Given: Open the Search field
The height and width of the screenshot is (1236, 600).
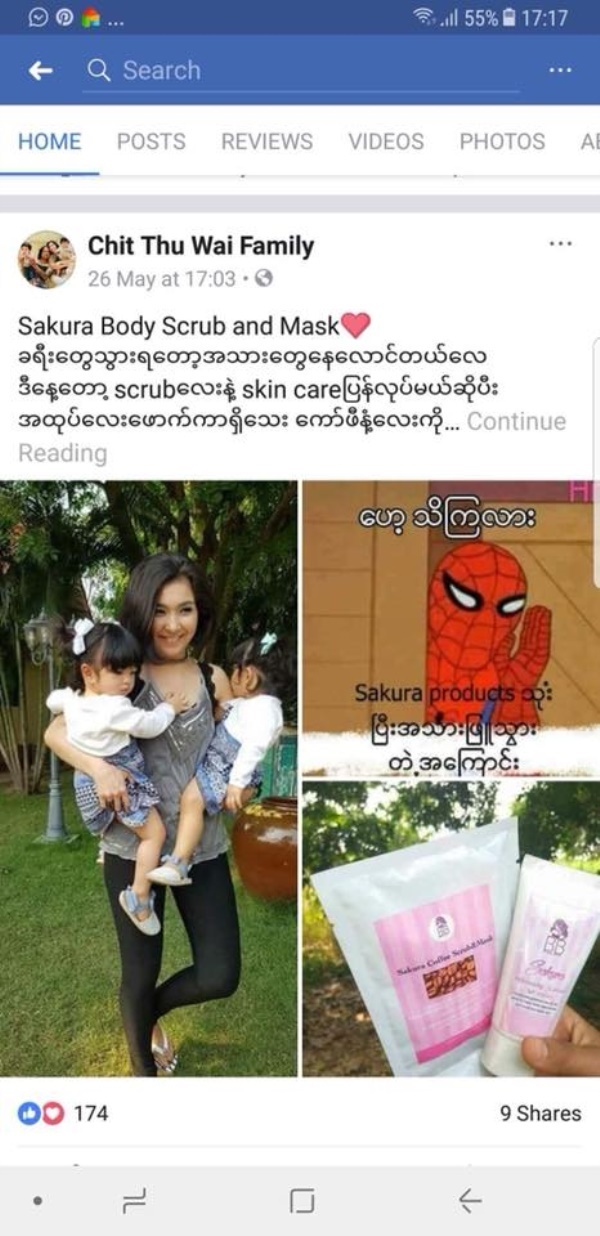Looking at the screenshot, I should (x=300, y=71).
